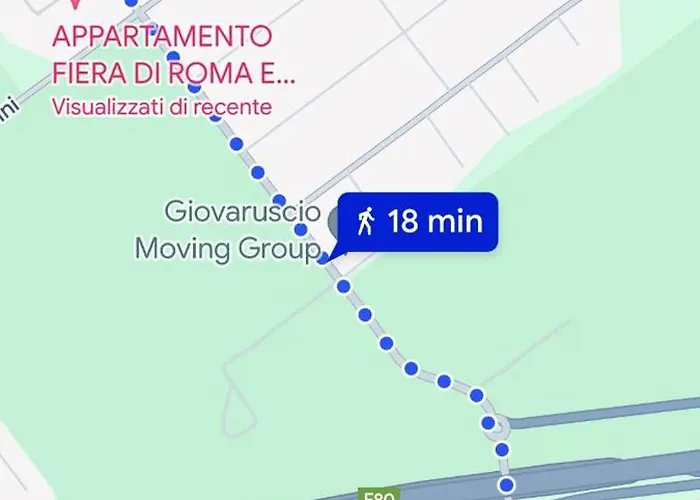
Task: Tap the 18 min walking route callout
Action: click(x=418, y=221)
